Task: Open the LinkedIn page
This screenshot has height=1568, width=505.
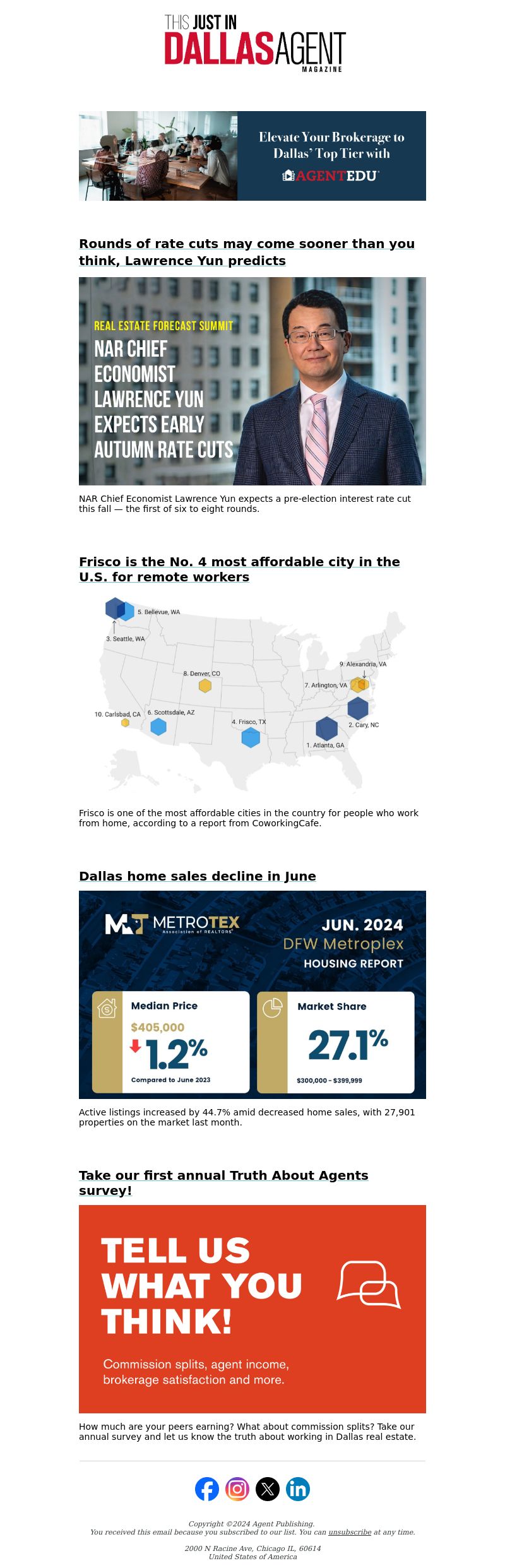Action: [298, 1489]
